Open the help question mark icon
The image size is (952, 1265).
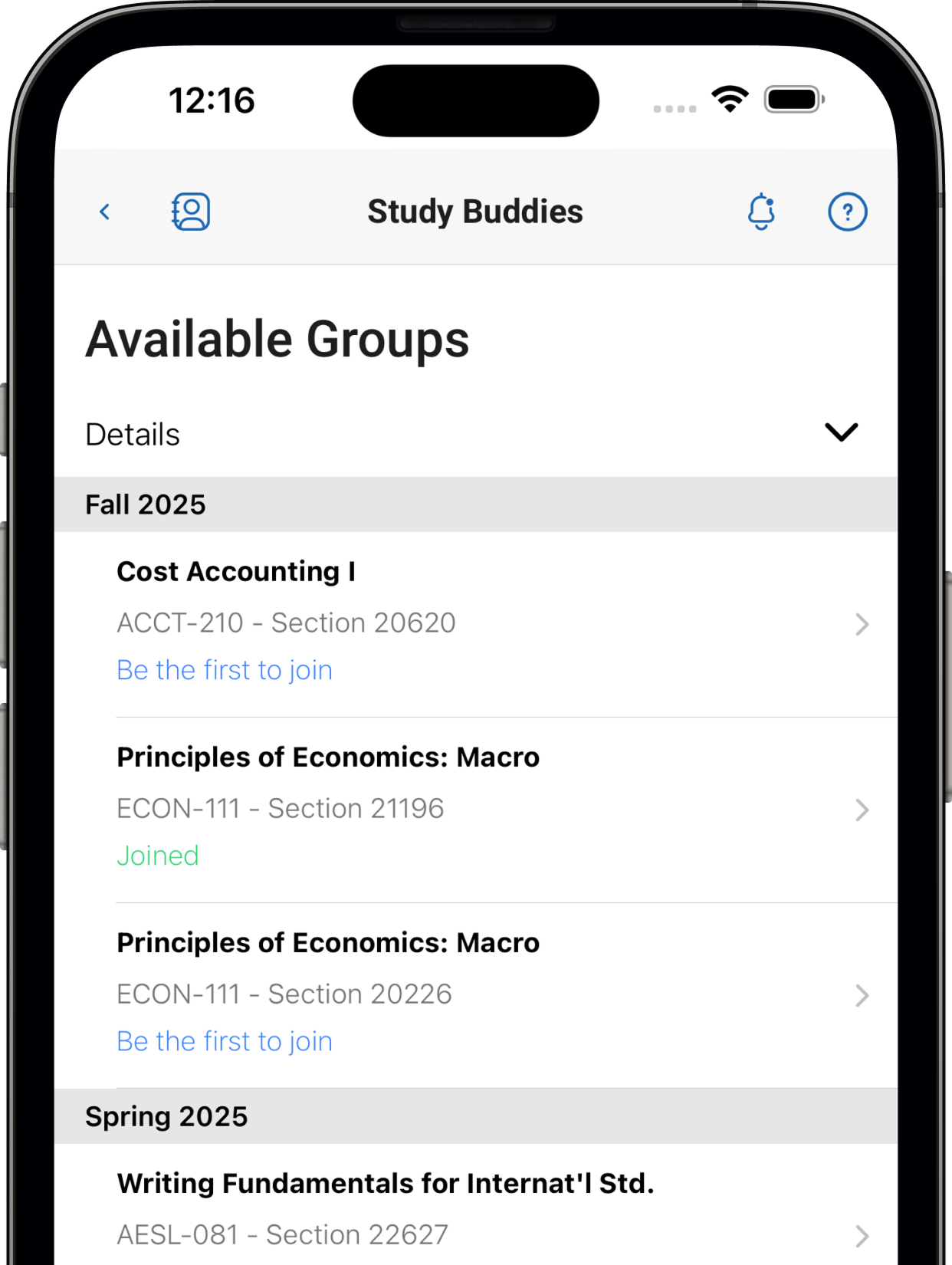click(847, 212)
